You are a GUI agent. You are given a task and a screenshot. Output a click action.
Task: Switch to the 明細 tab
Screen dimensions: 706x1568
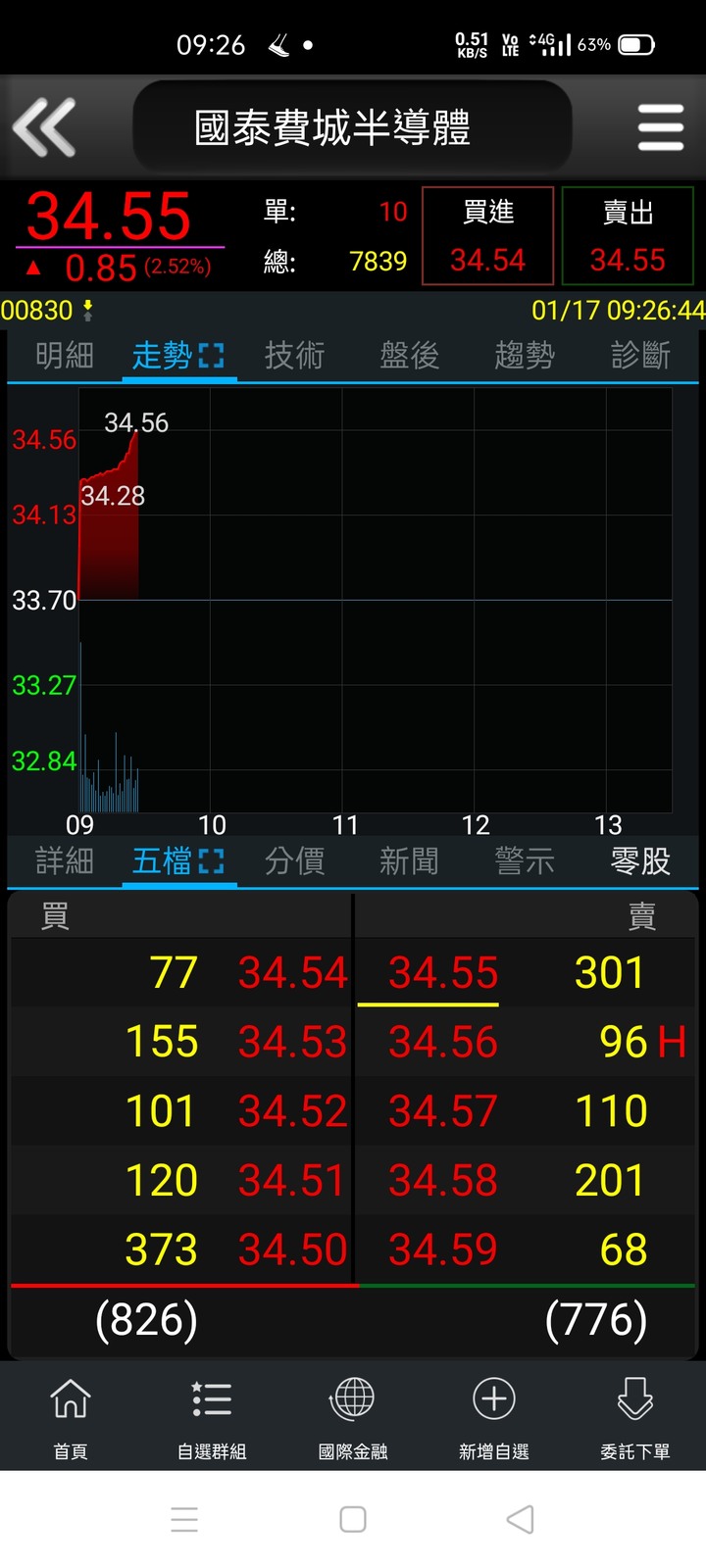(65, 355)
